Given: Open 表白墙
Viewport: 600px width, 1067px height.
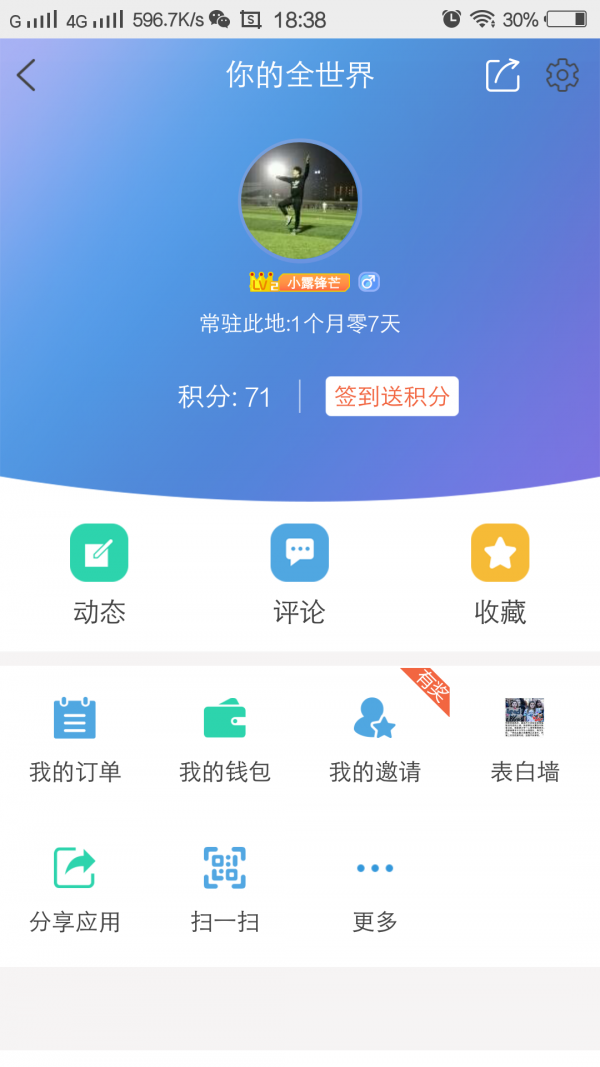Looking at the screenshot, I should [x=525, y=740].
